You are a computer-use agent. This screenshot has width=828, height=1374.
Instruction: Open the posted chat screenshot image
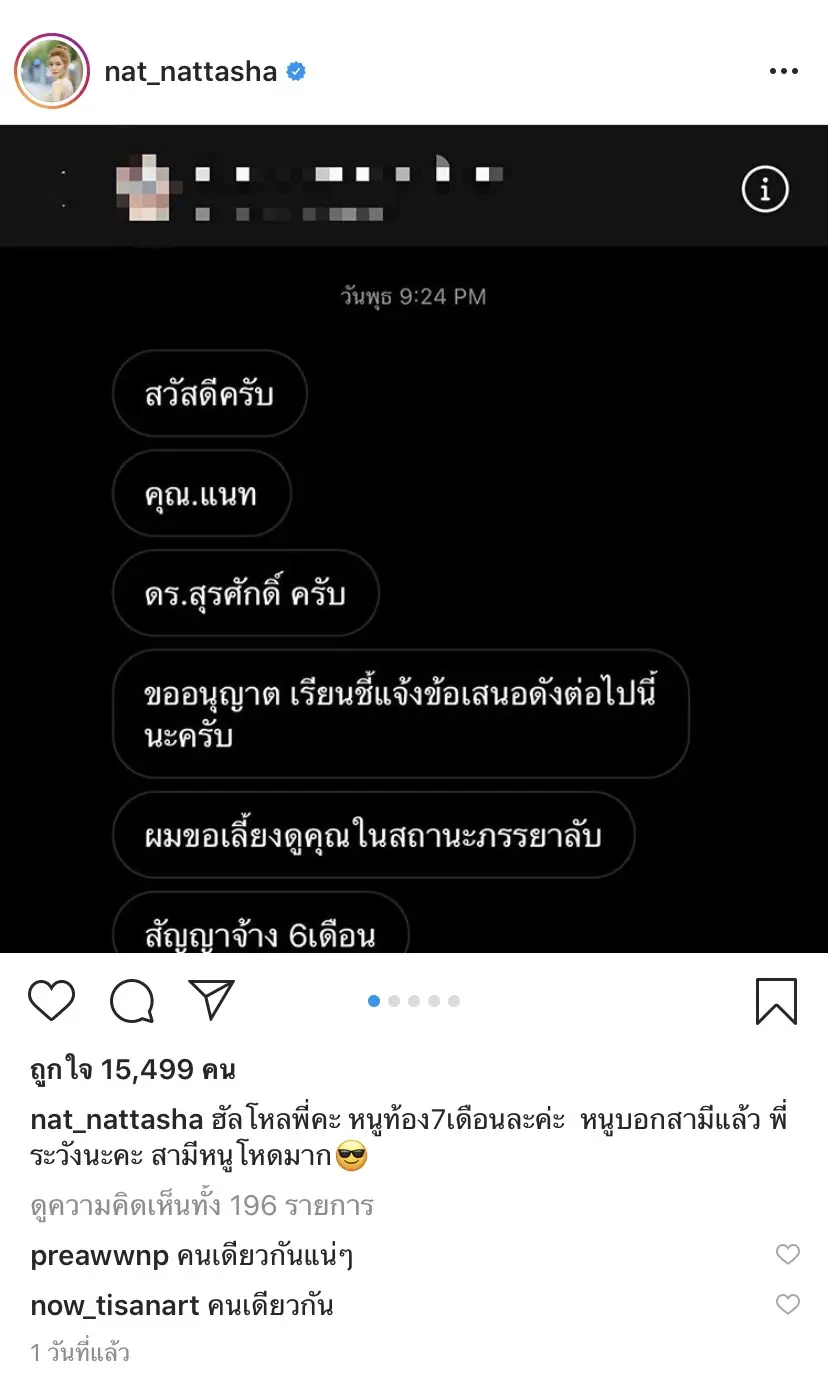coord(414,538)
